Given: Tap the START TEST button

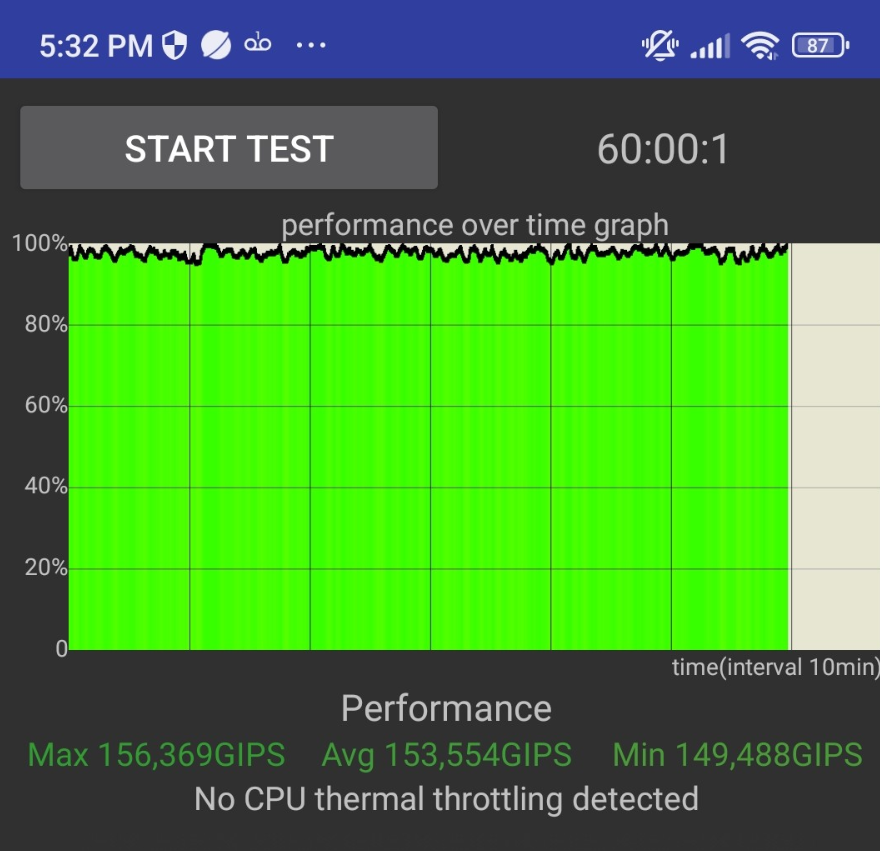Looking at the screenshot, I should (x=229, y=148).
